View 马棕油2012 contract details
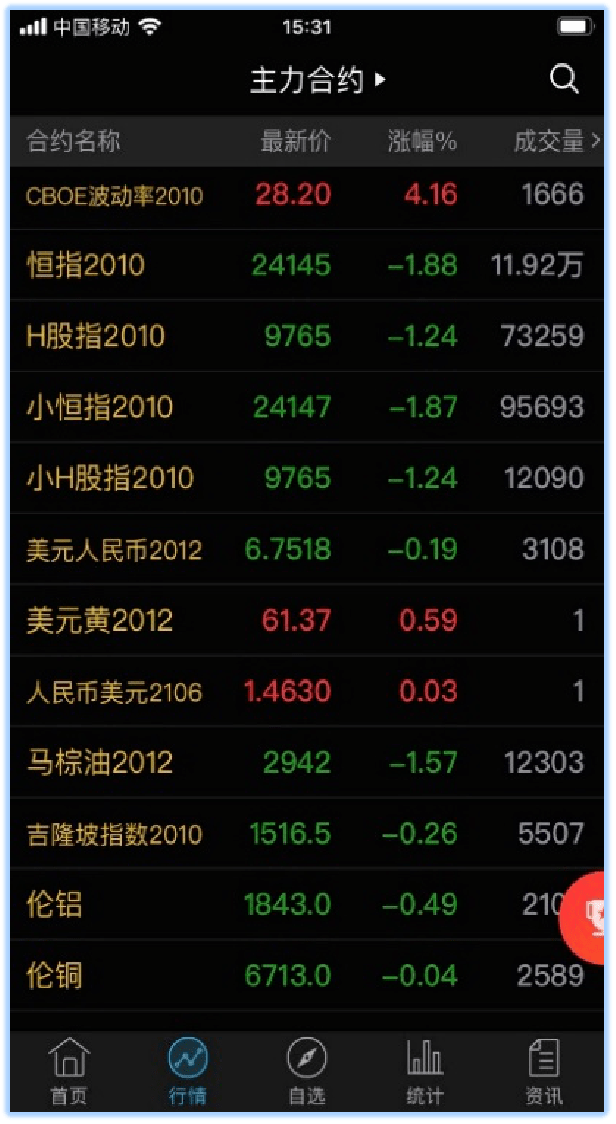616x1124 pixels. pos(307,762)
